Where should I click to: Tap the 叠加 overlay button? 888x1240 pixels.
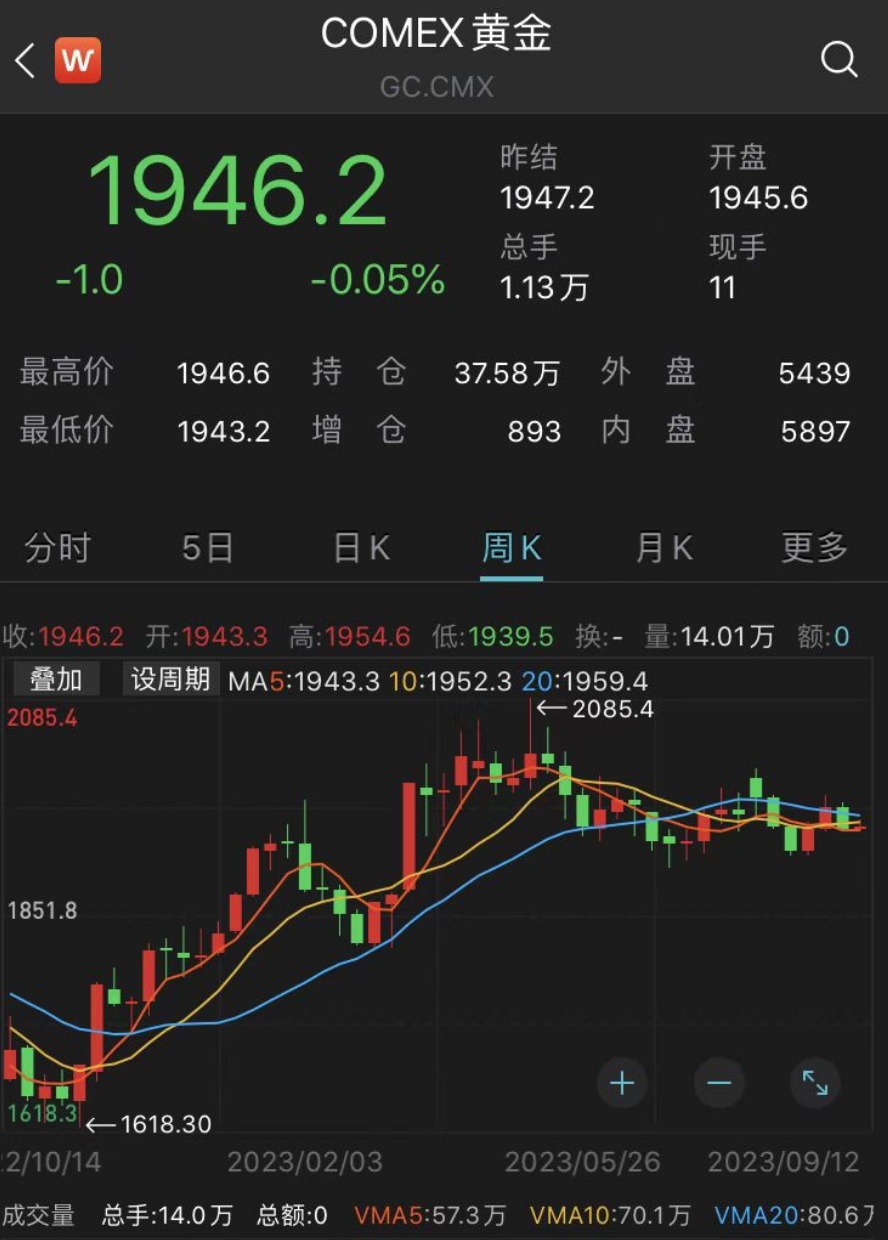coord(56,680)
